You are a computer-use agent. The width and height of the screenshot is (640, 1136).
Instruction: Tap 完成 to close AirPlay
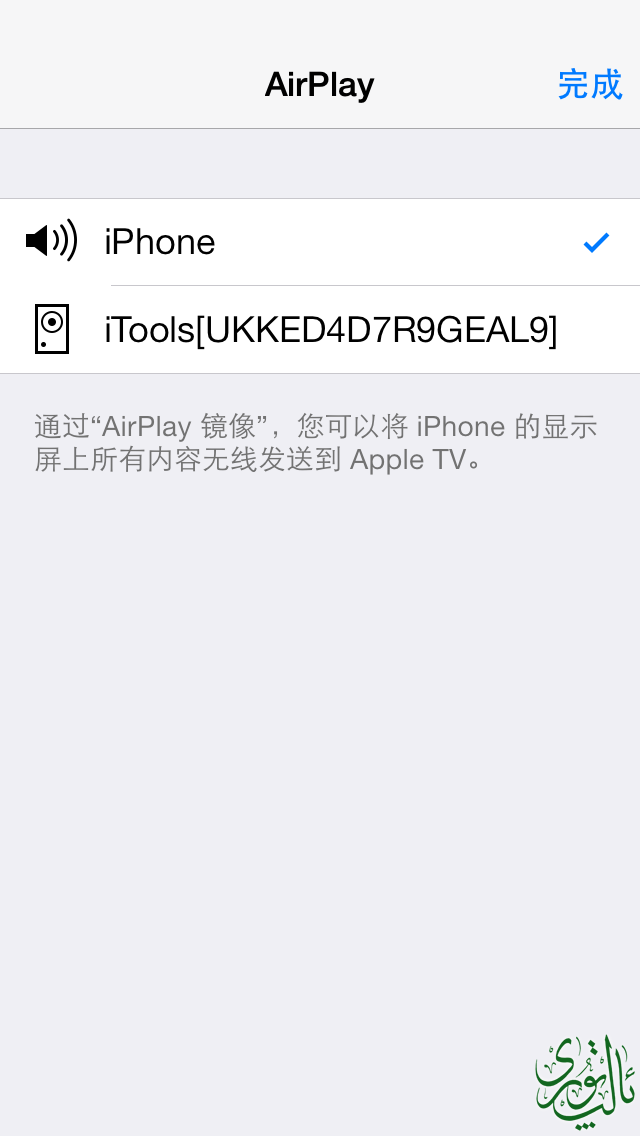click(x=589, y=85)
